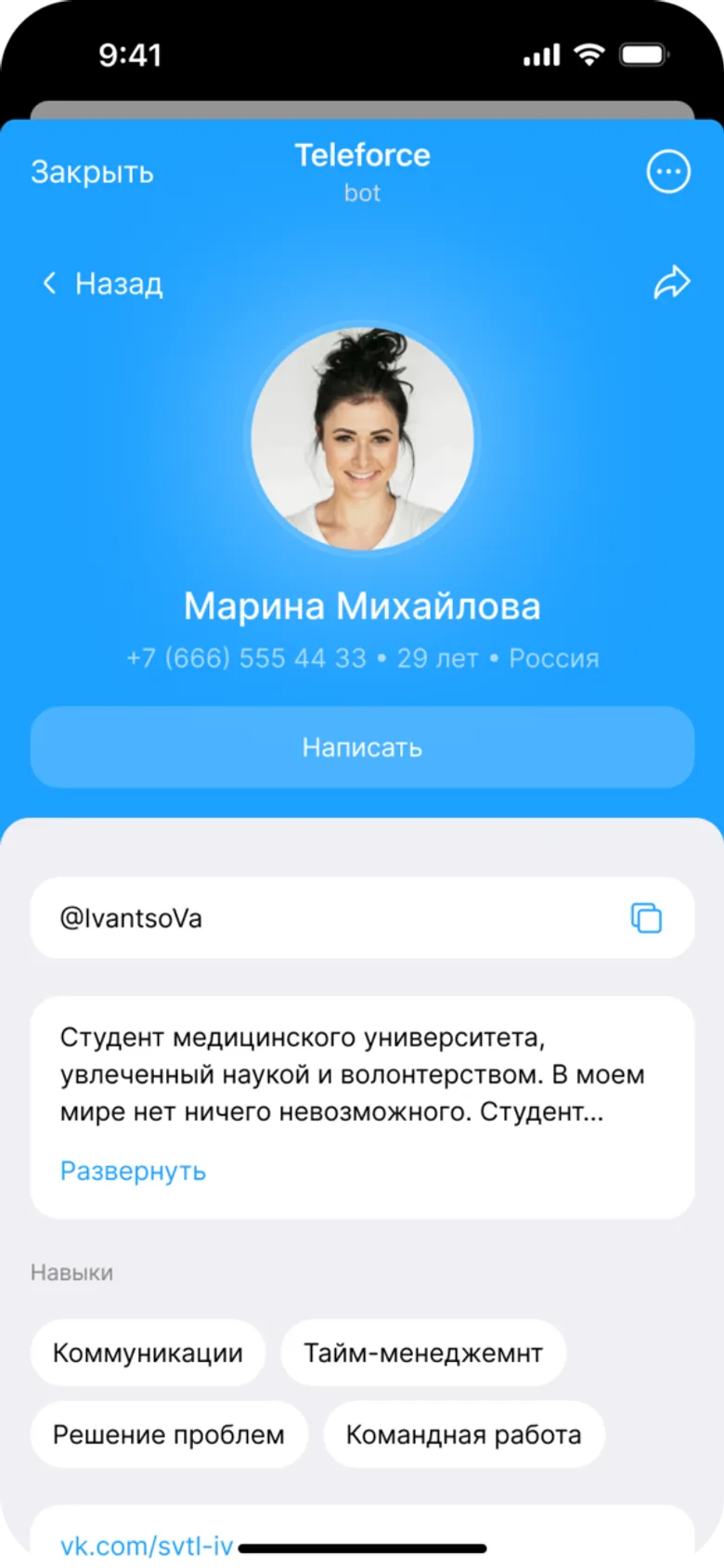The width and height of the screenshot is (724, 1568).
Task: Select the Тайм-менеджемнт skill chip
Action: 423,1353
